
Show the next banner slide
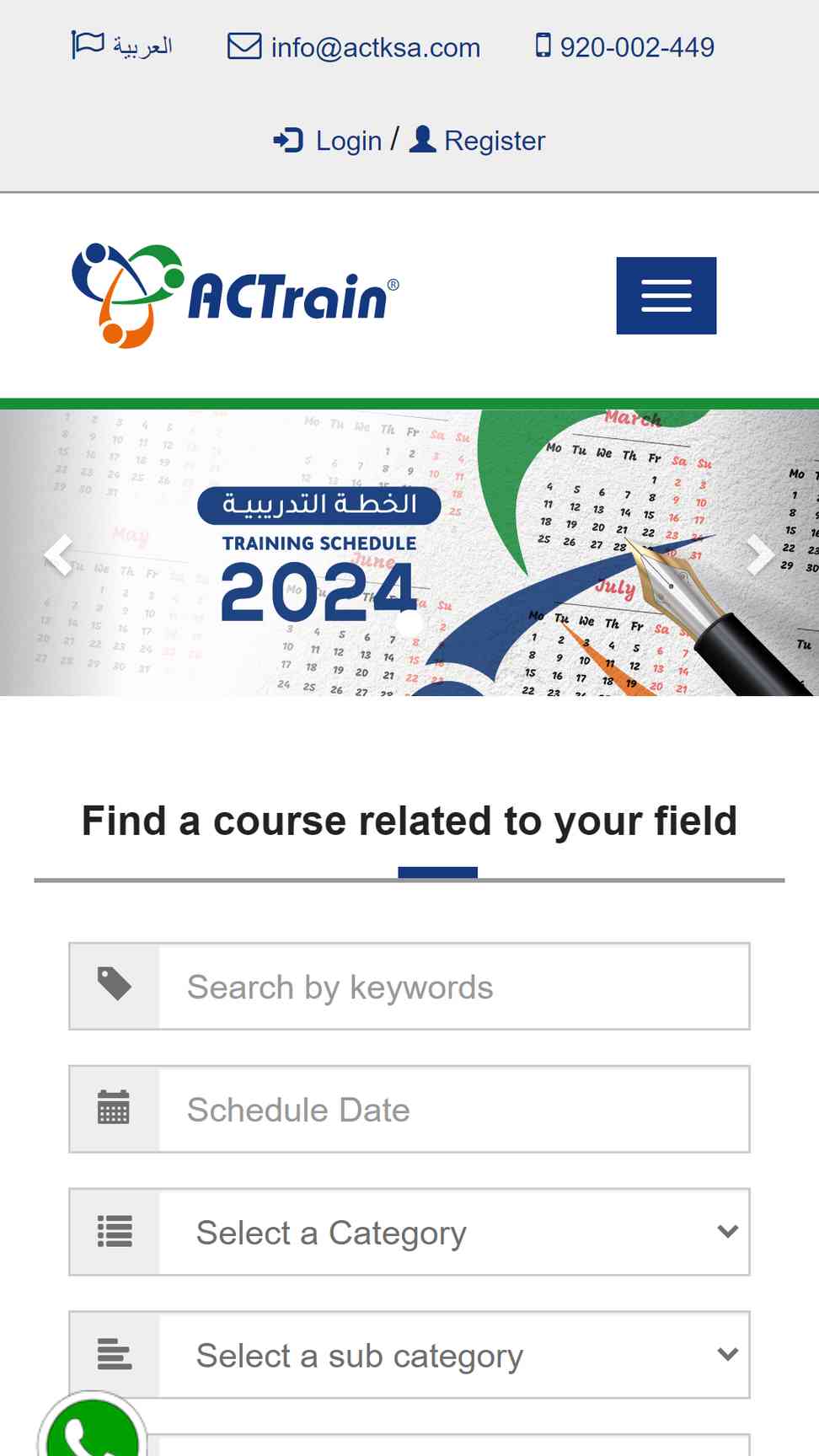tap(760, 554)
